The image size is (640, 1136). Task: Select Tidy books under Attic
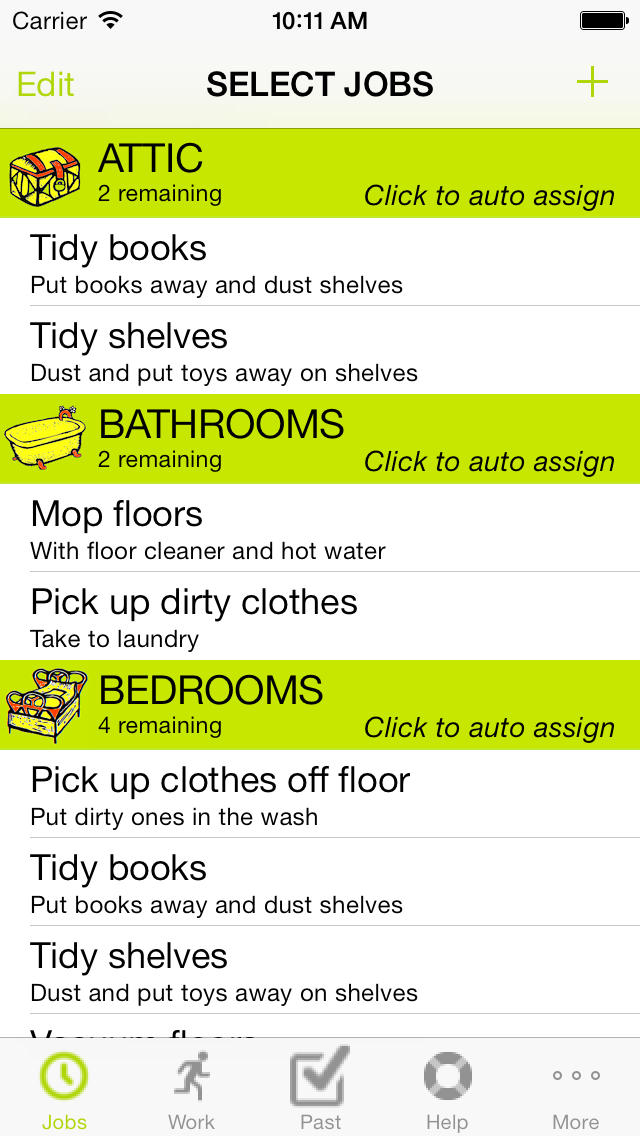[x=320, y=262]
